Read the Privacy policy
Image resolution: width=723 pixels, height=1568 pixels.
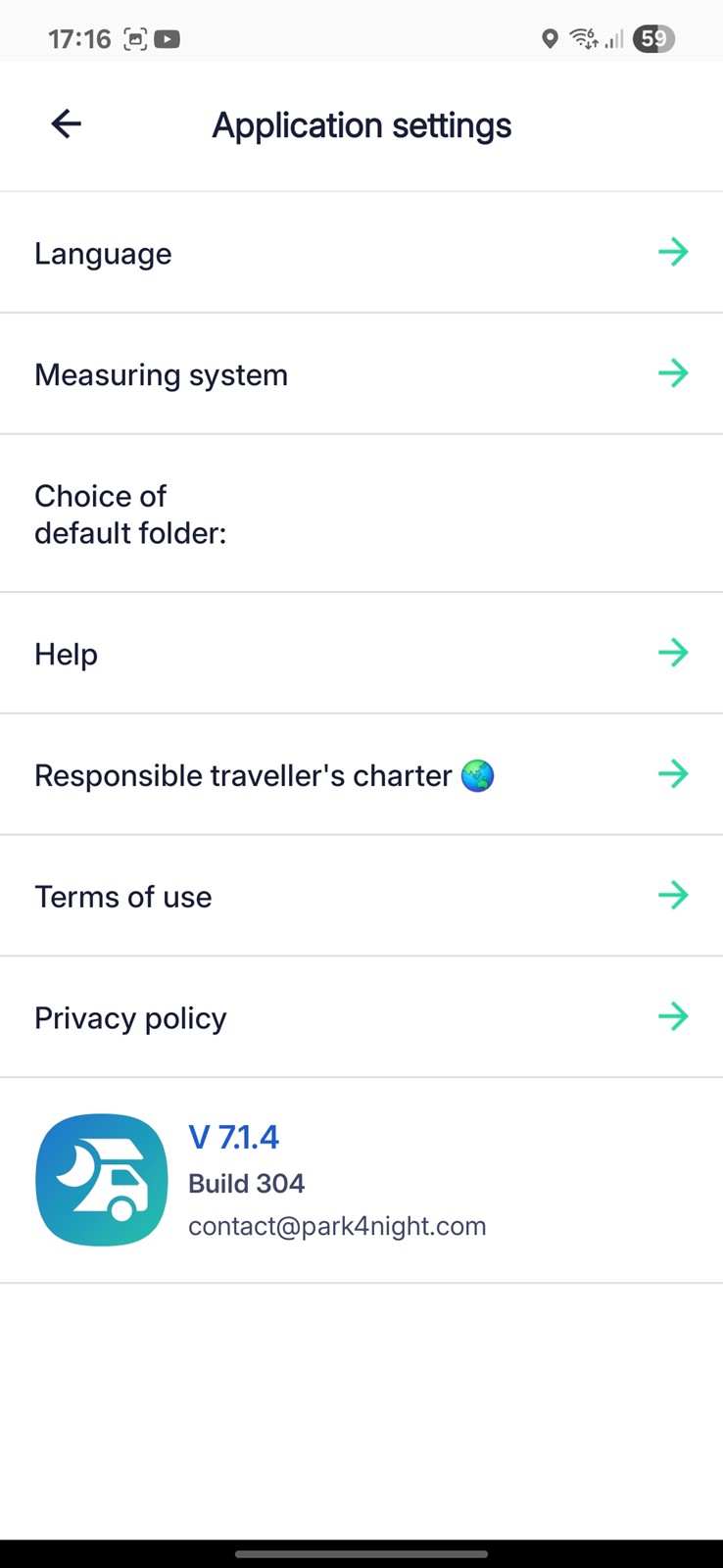(x=361, y=1017)
